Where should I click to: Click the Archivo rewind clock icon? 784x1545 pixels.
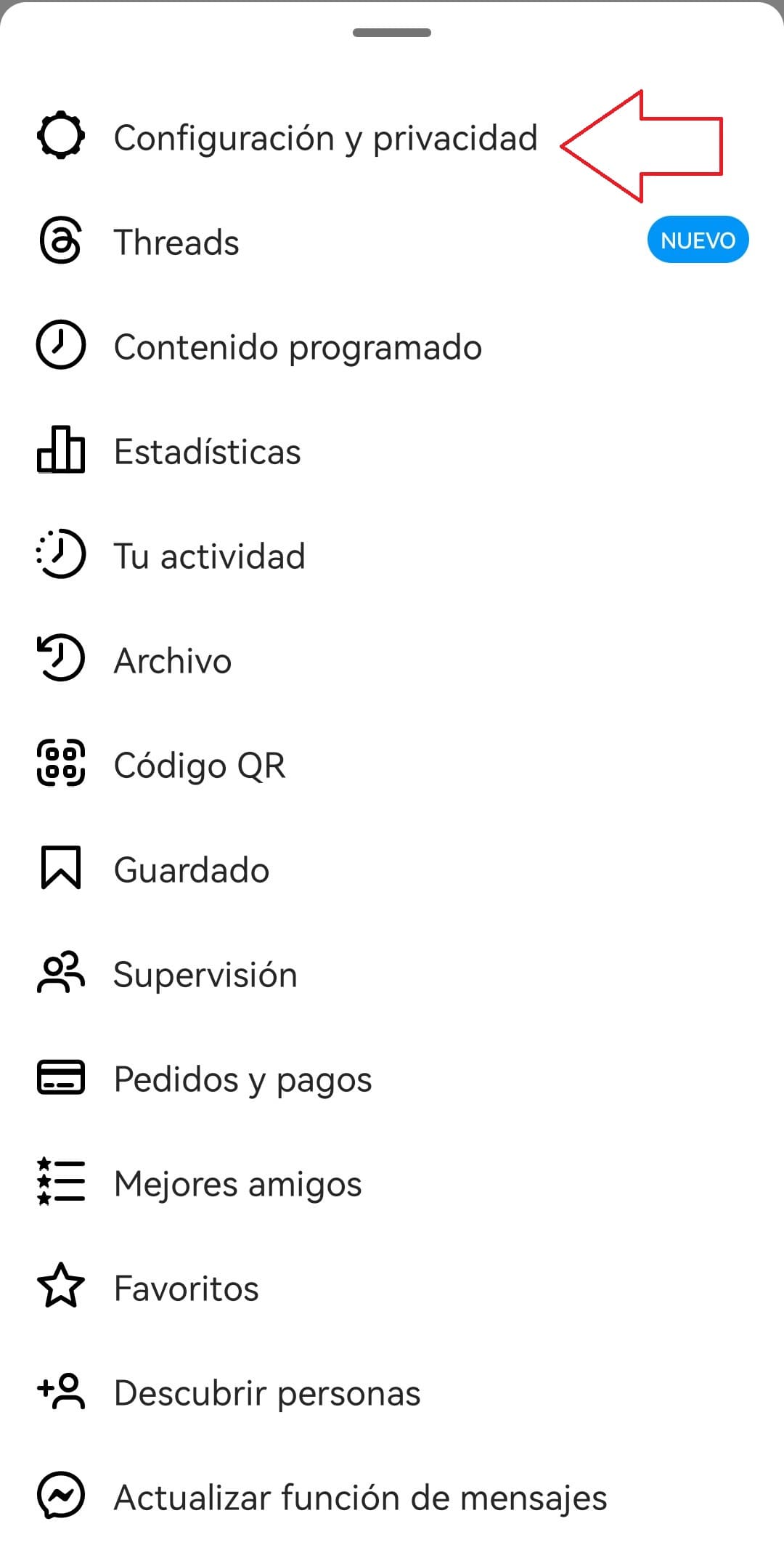(61, 660)
